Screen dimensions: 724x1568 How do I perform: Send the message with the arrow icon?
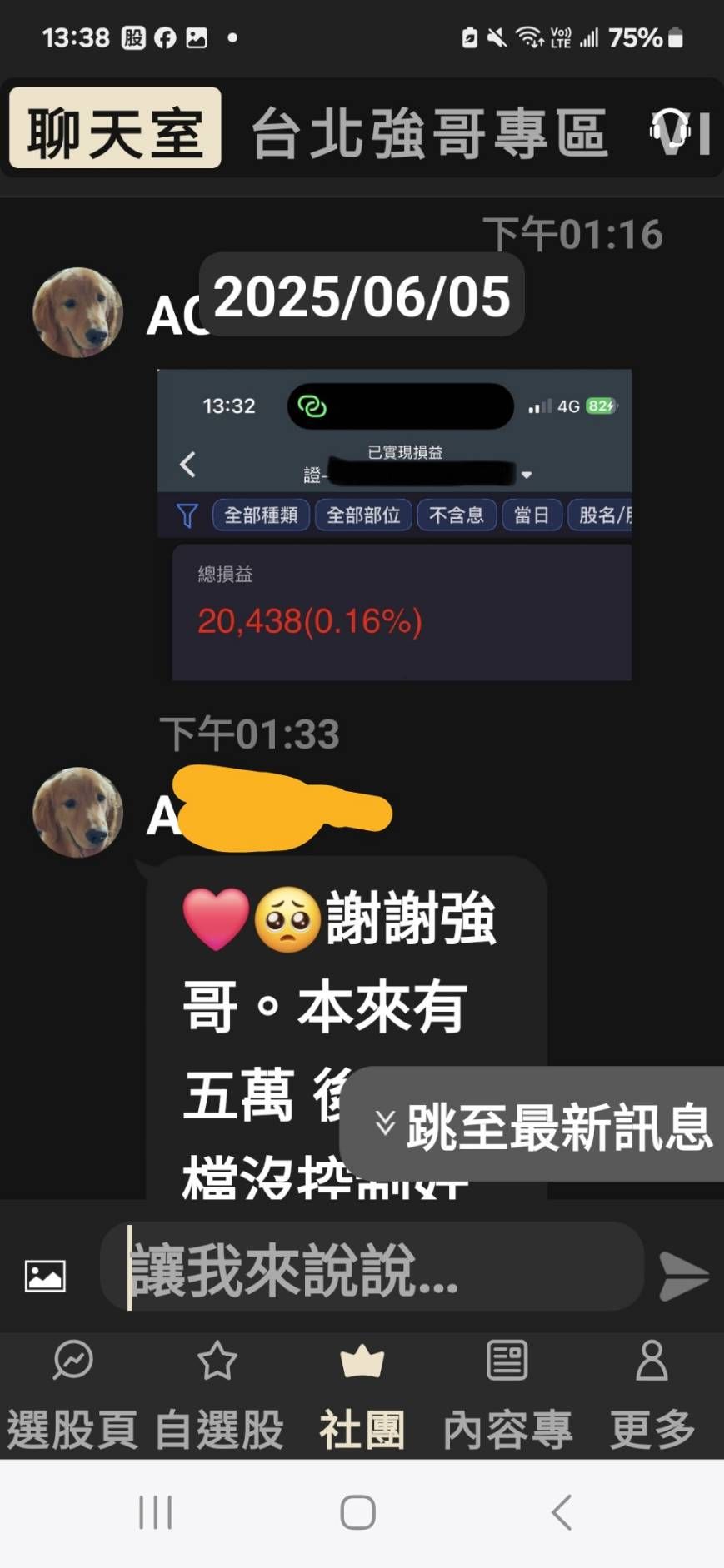(x=683, y=1275)
